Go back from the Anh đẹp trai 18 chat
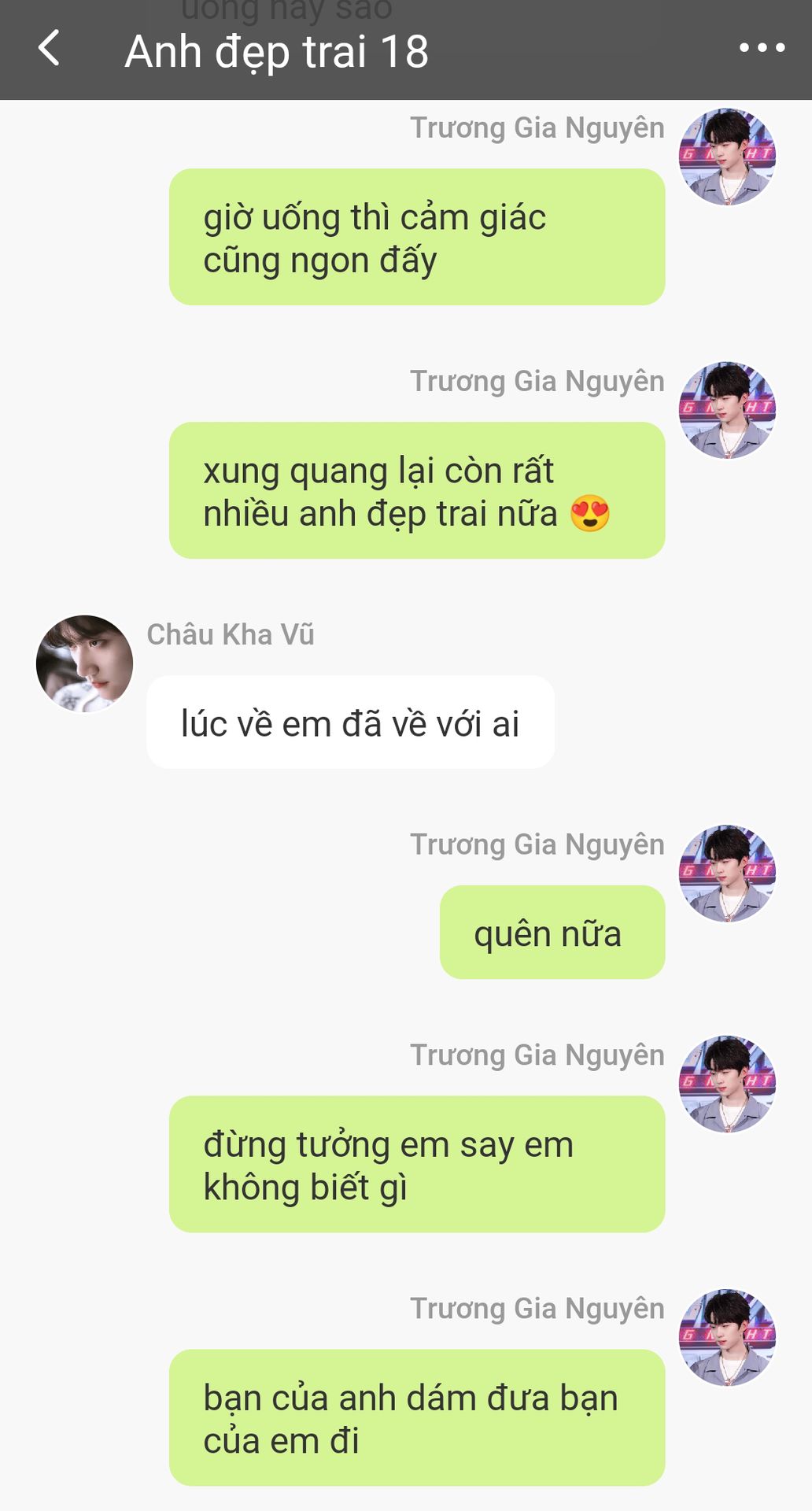Image resolution: width=812 pixels, height=1511 pixels. pyautogui.click(x=49, y=49)
